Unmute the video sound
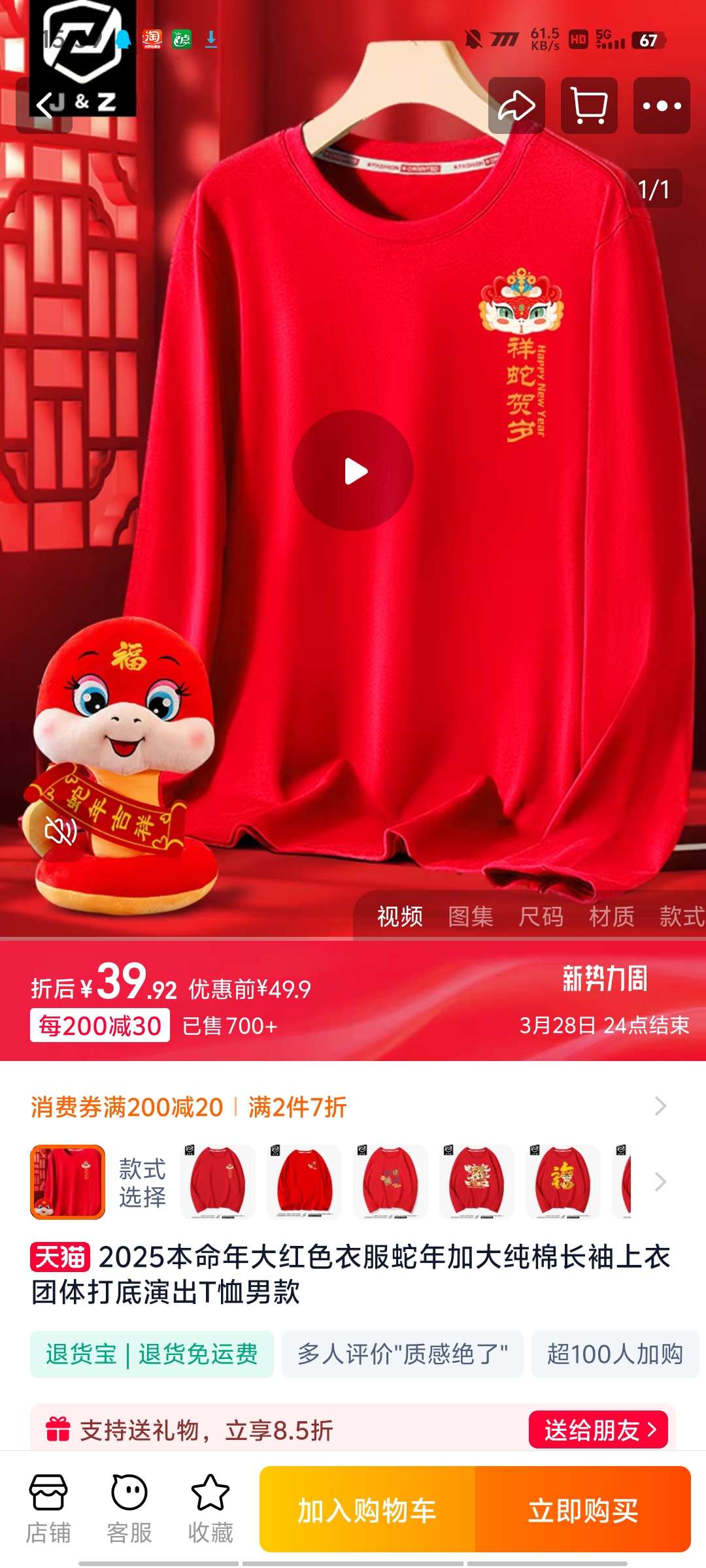Viewport: 706px width, 1568px height. point(60,830)
